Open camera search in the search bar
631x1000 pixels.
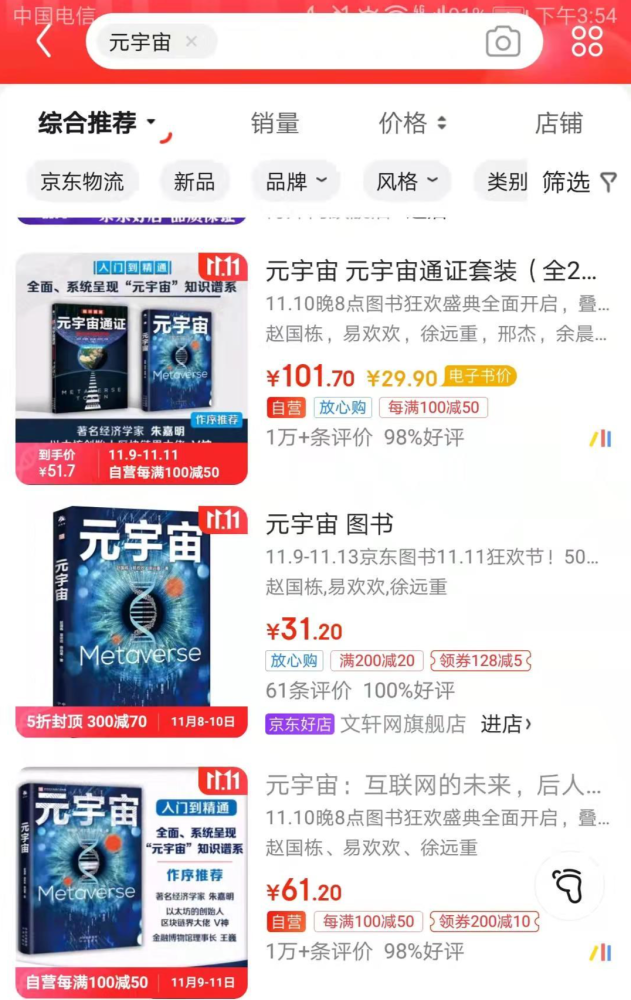pos(503,42)
